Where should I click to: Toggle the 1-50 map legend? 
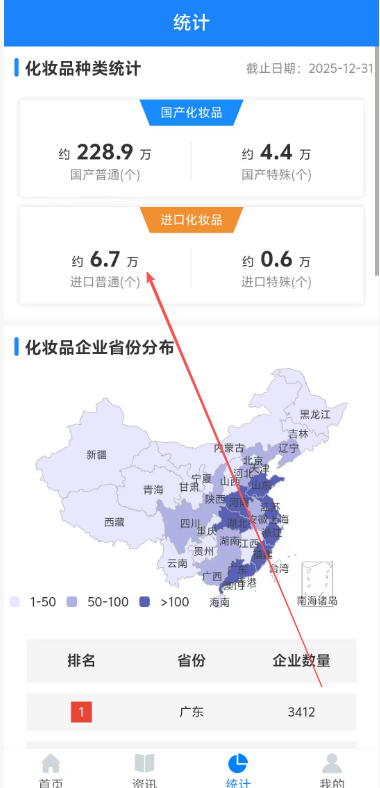(33, 602)
